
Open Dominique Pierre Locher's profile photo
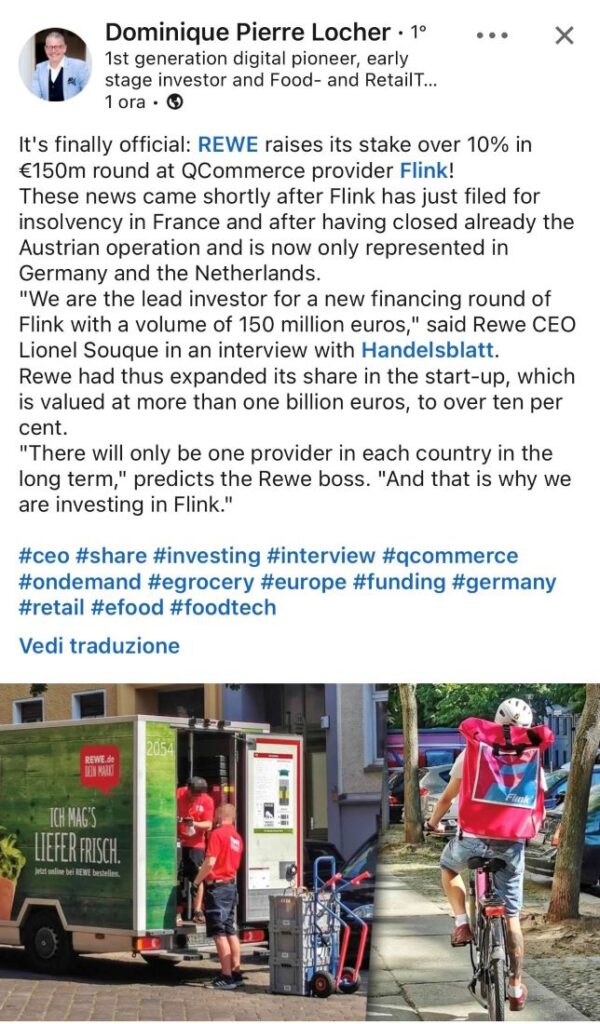point(55,65)
